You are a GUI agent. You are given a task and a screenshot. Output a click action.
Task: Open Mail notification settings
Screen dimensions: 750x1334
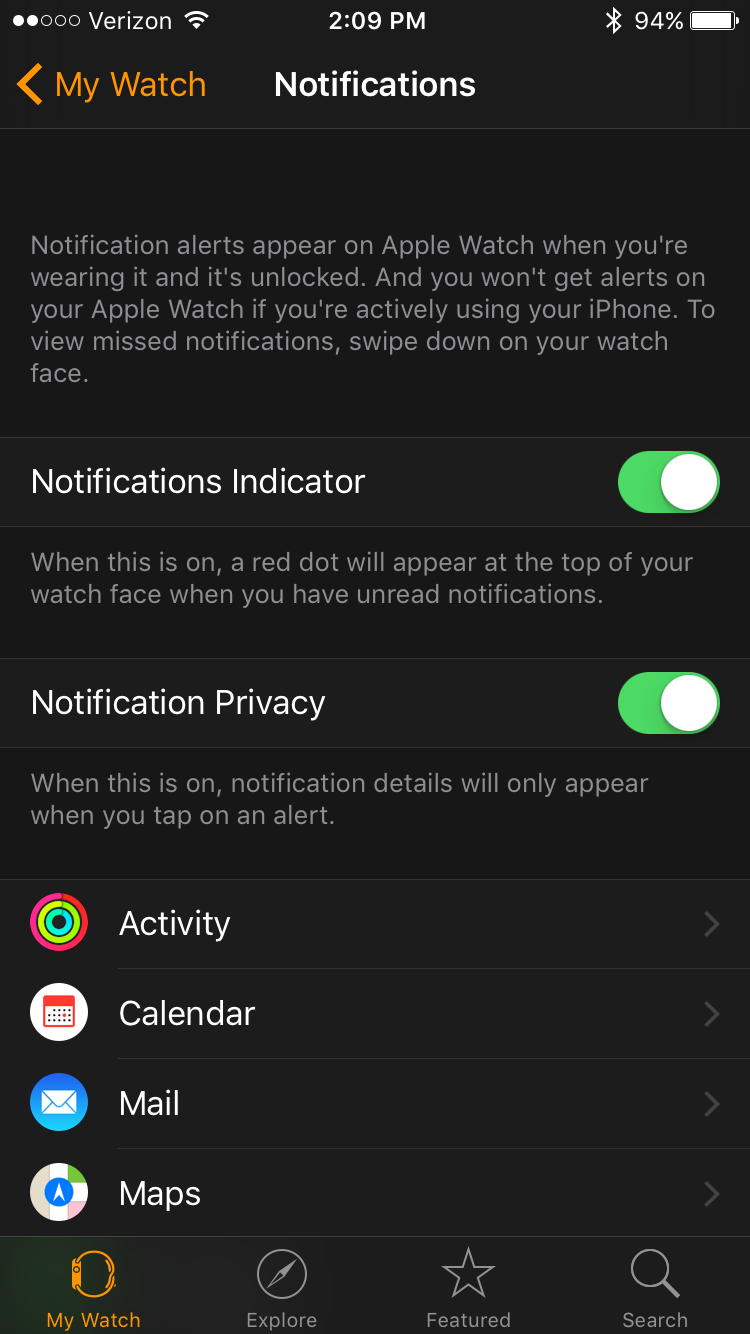(375, 1104)
